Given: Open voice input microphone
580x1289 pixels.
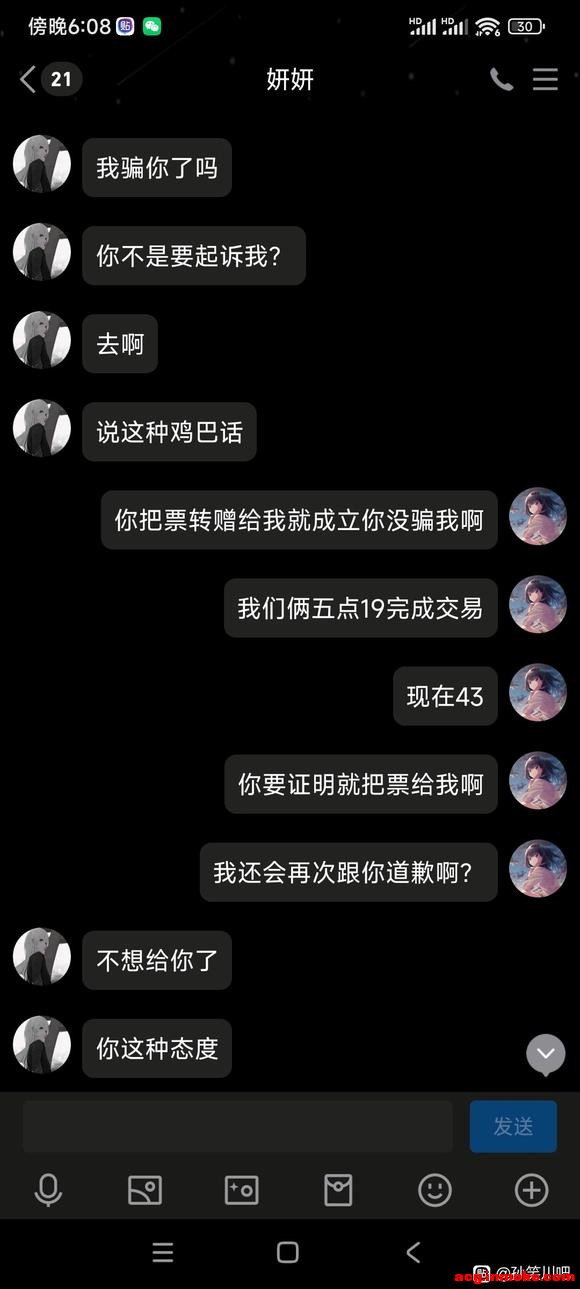Looking at the screenshot, I should (48, 1190).
